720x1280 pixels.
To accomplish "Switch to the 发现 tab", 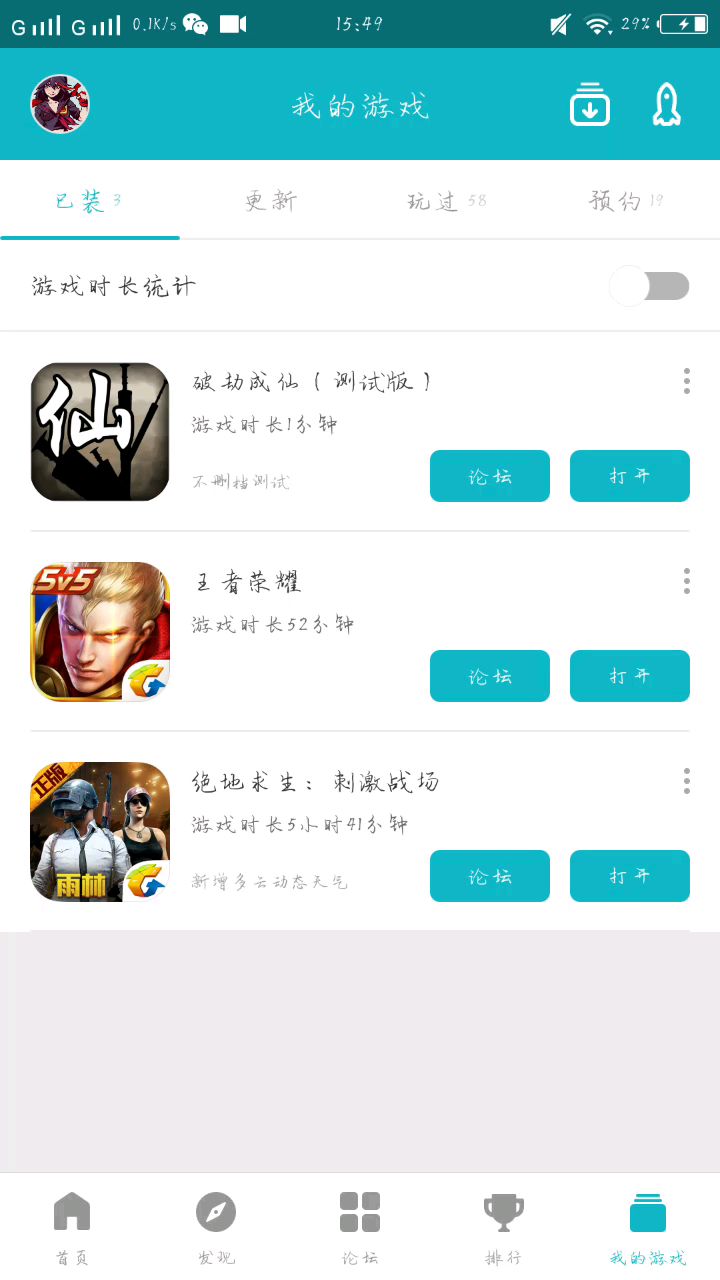I will coord(216,1226).
